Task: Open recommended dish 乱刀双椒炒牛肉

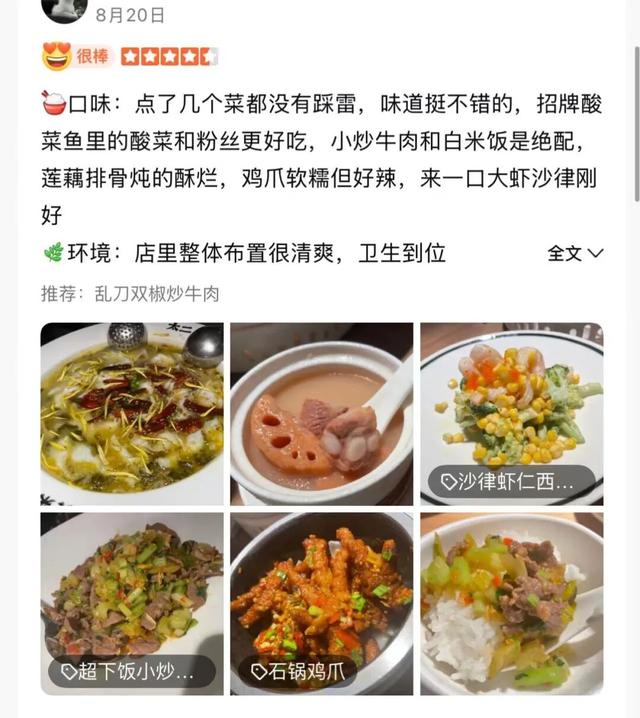Action: (x=157, y=294)
